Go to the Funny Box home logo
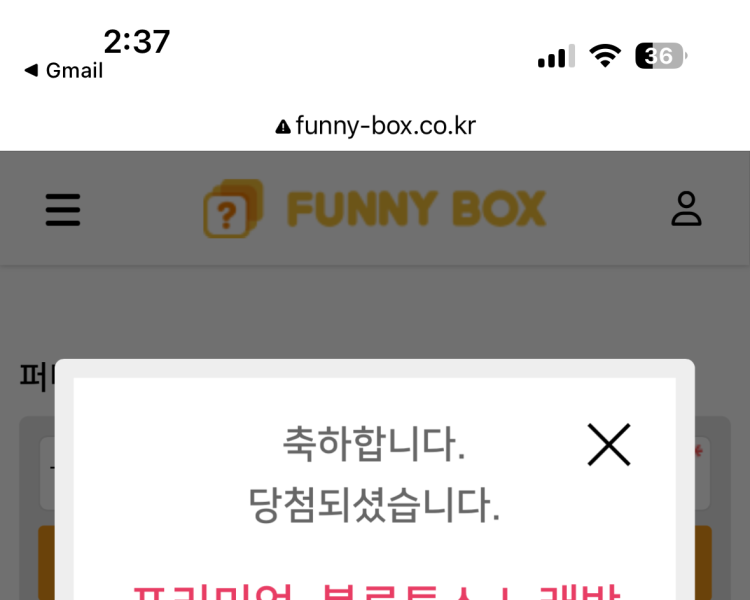The height and width of the screenshot is (600, 750). click(x=375, y=209)
